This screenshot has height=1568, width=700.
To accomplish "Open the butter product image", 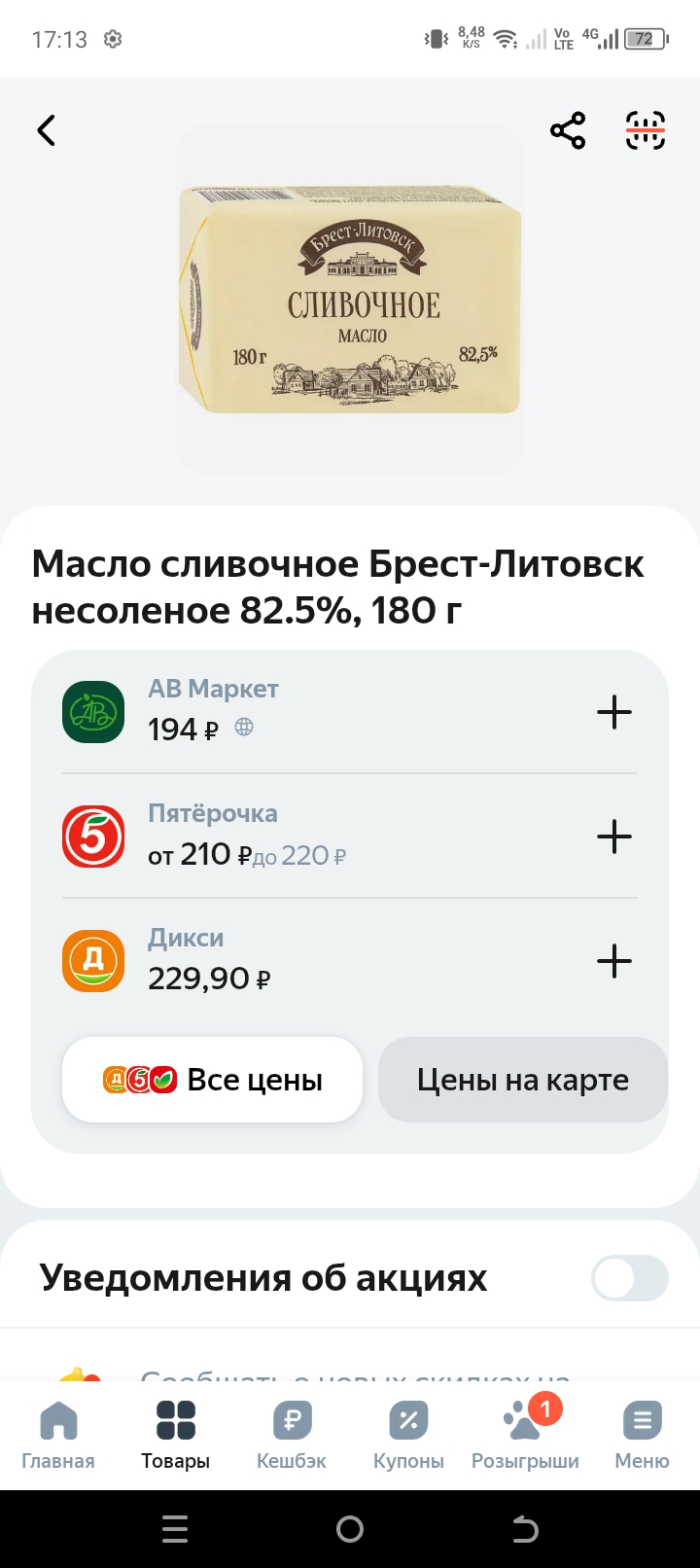I will 350,300.
